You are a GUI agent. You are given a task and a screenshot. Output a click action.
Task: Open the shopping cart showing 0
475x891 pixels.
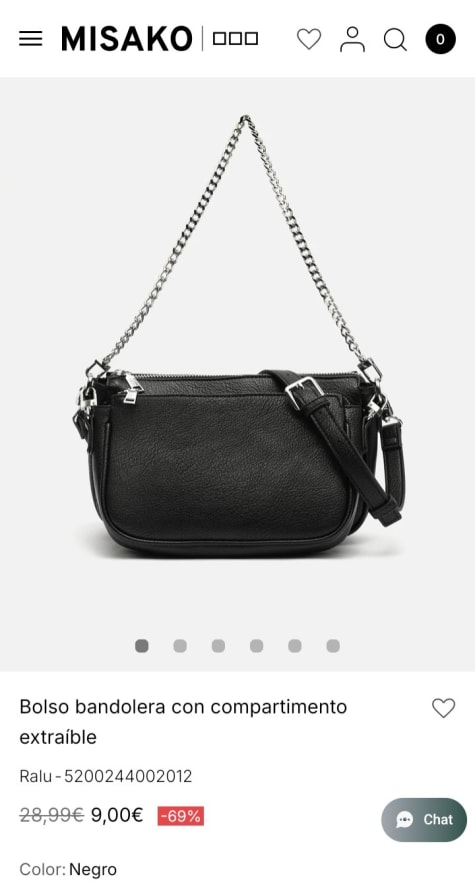(440, 39)
